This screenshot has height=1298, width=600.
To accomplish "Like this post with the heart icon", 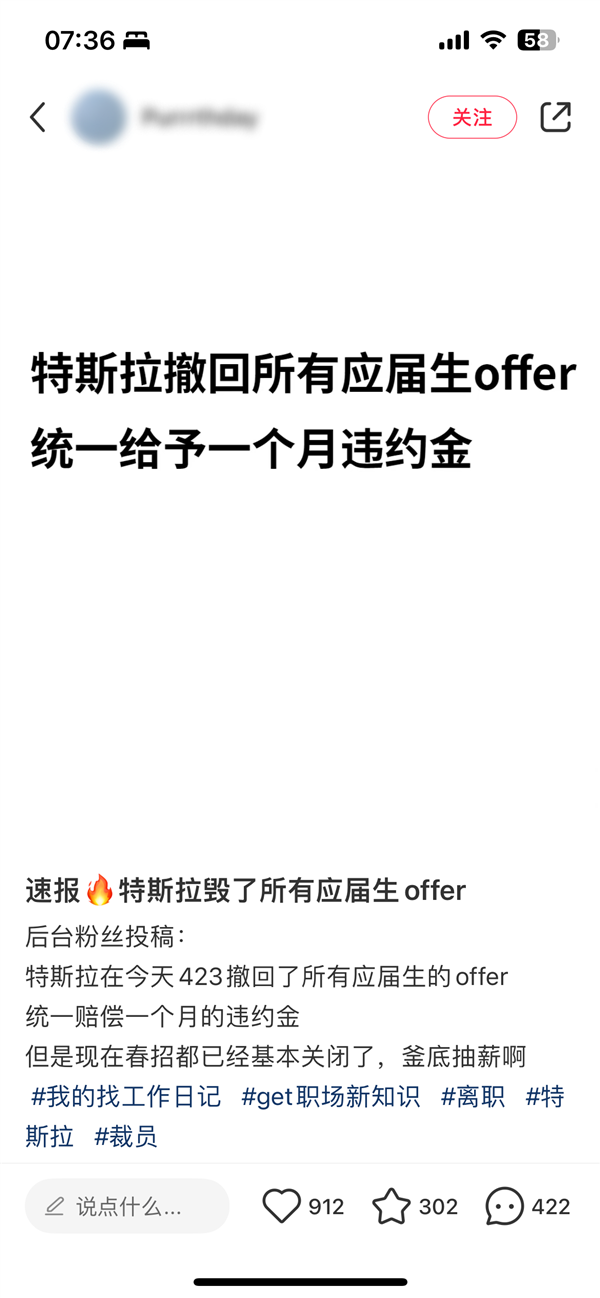I will click(282, 1207).
